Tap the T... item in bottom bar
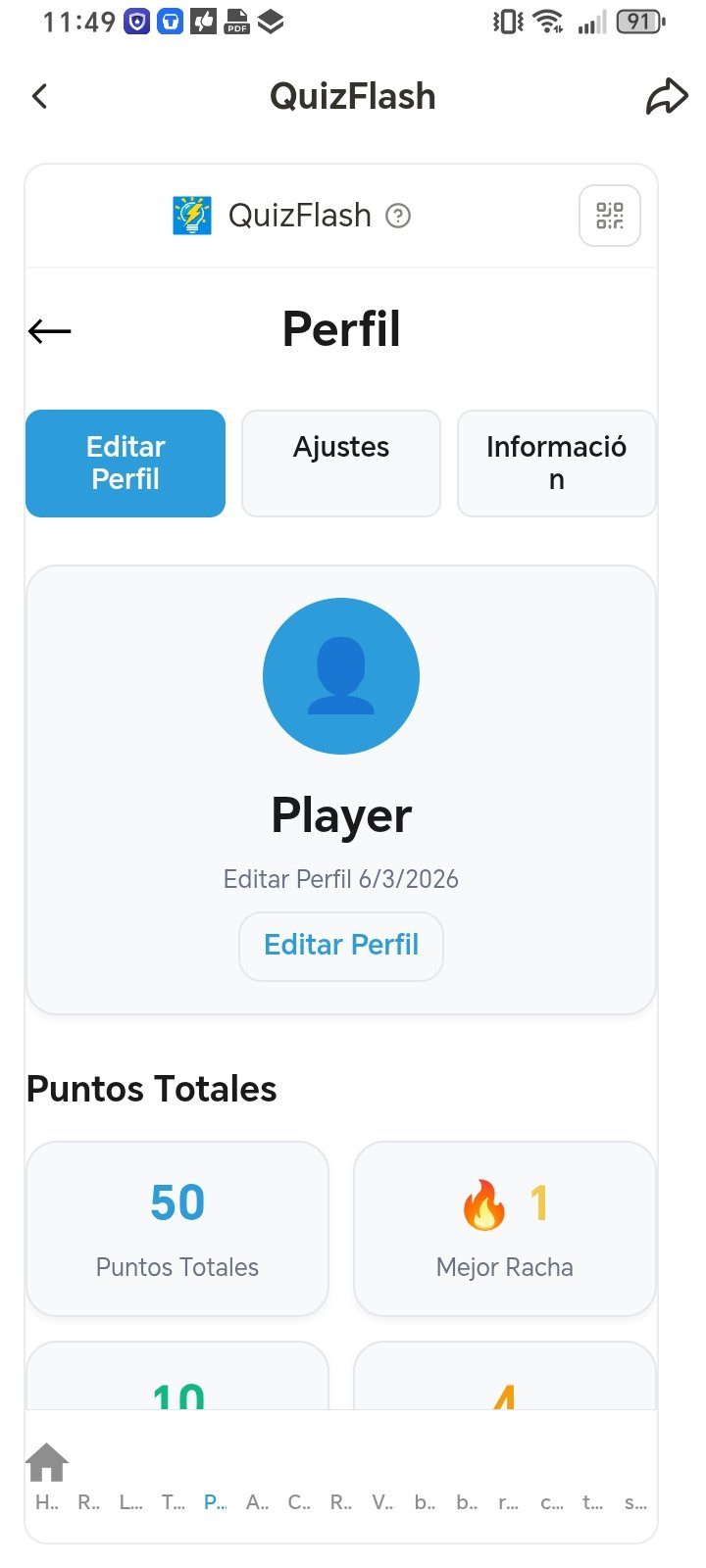This screenshot has width=706, height=1568. coord(173,1502)
